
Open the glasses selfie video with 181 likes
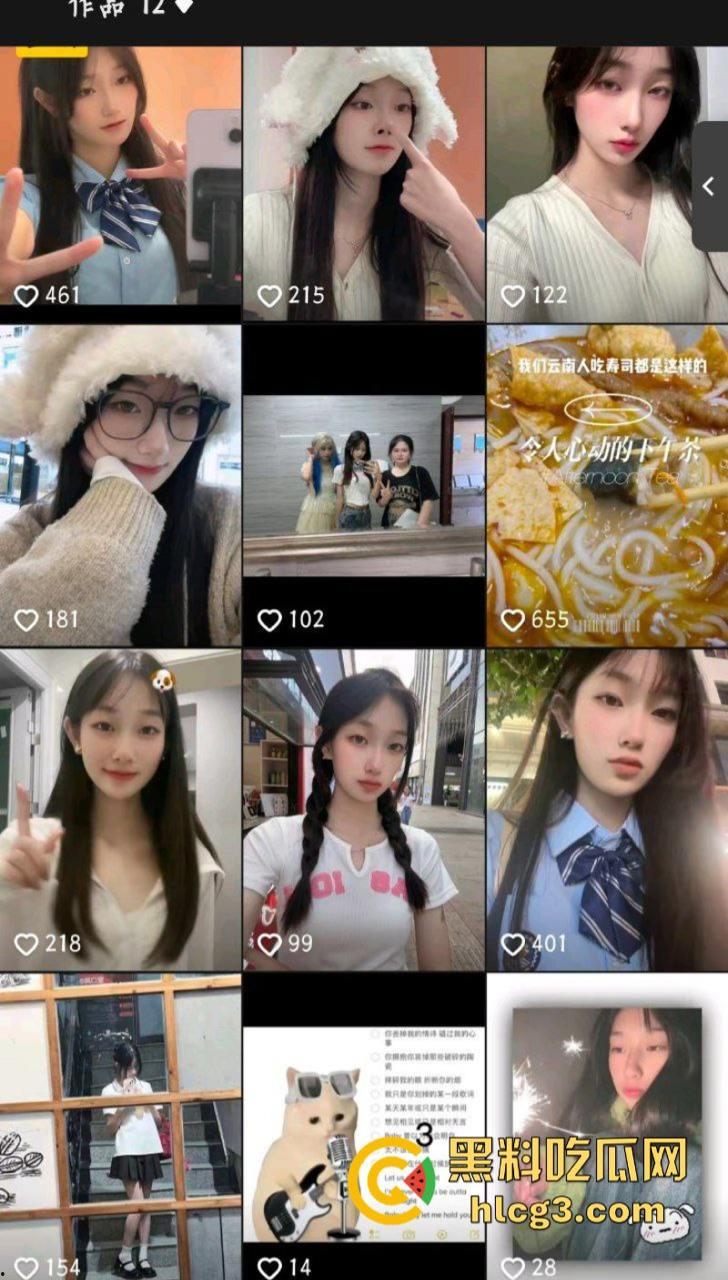[120, 485]
